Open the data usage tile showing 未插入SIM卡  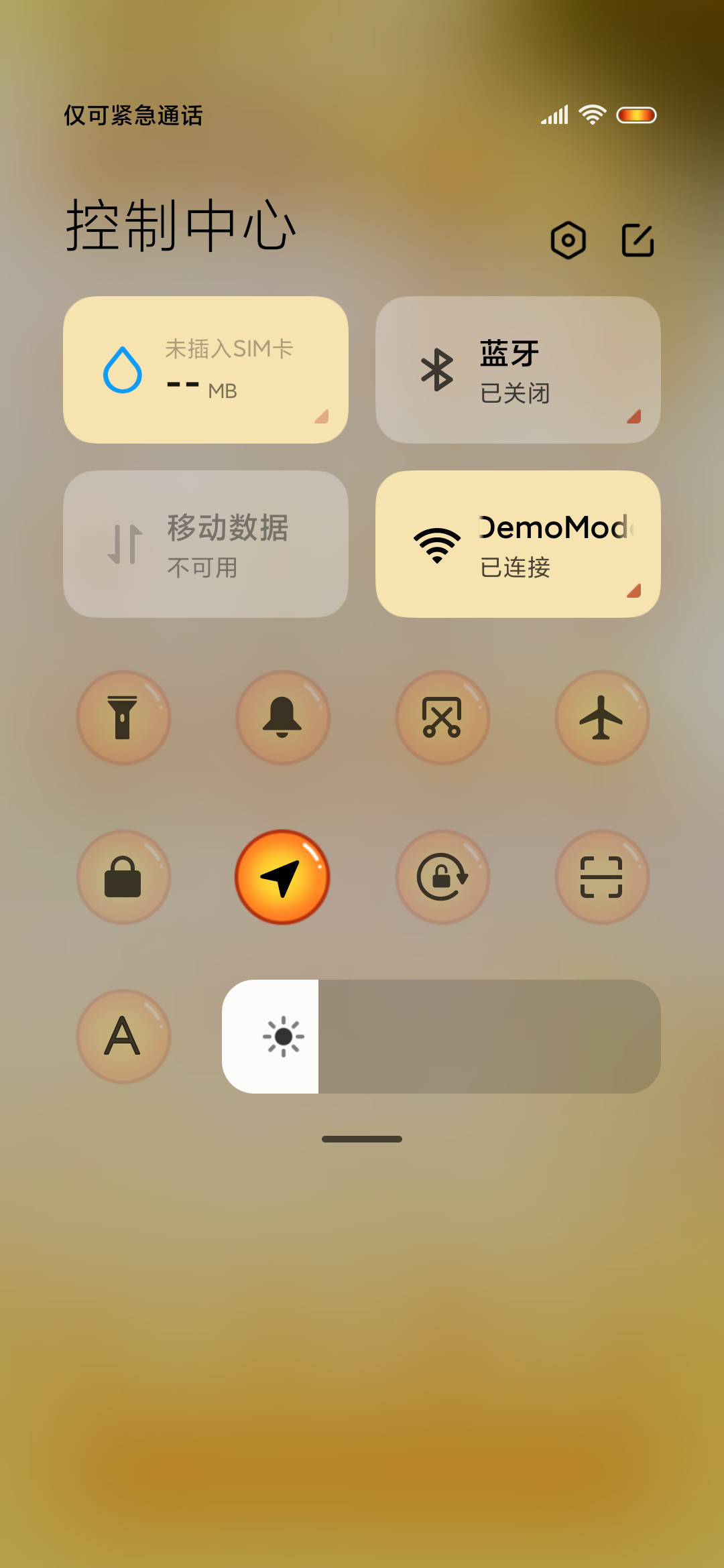click(x=206, y=370)
